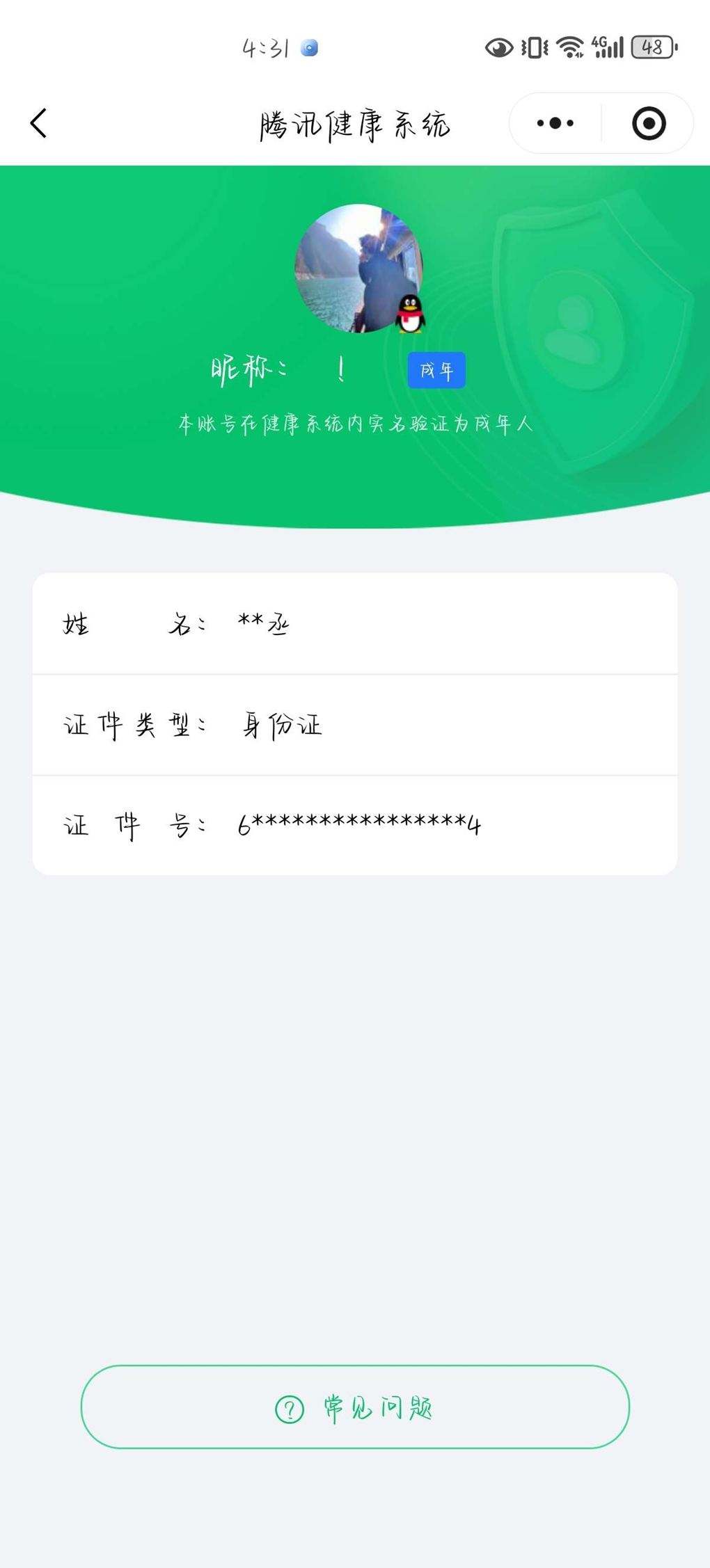Viewport: 710px width, 1568px height.
Task: Go back from 腾讯健康系统 page
Action: (x=39, y=124)
